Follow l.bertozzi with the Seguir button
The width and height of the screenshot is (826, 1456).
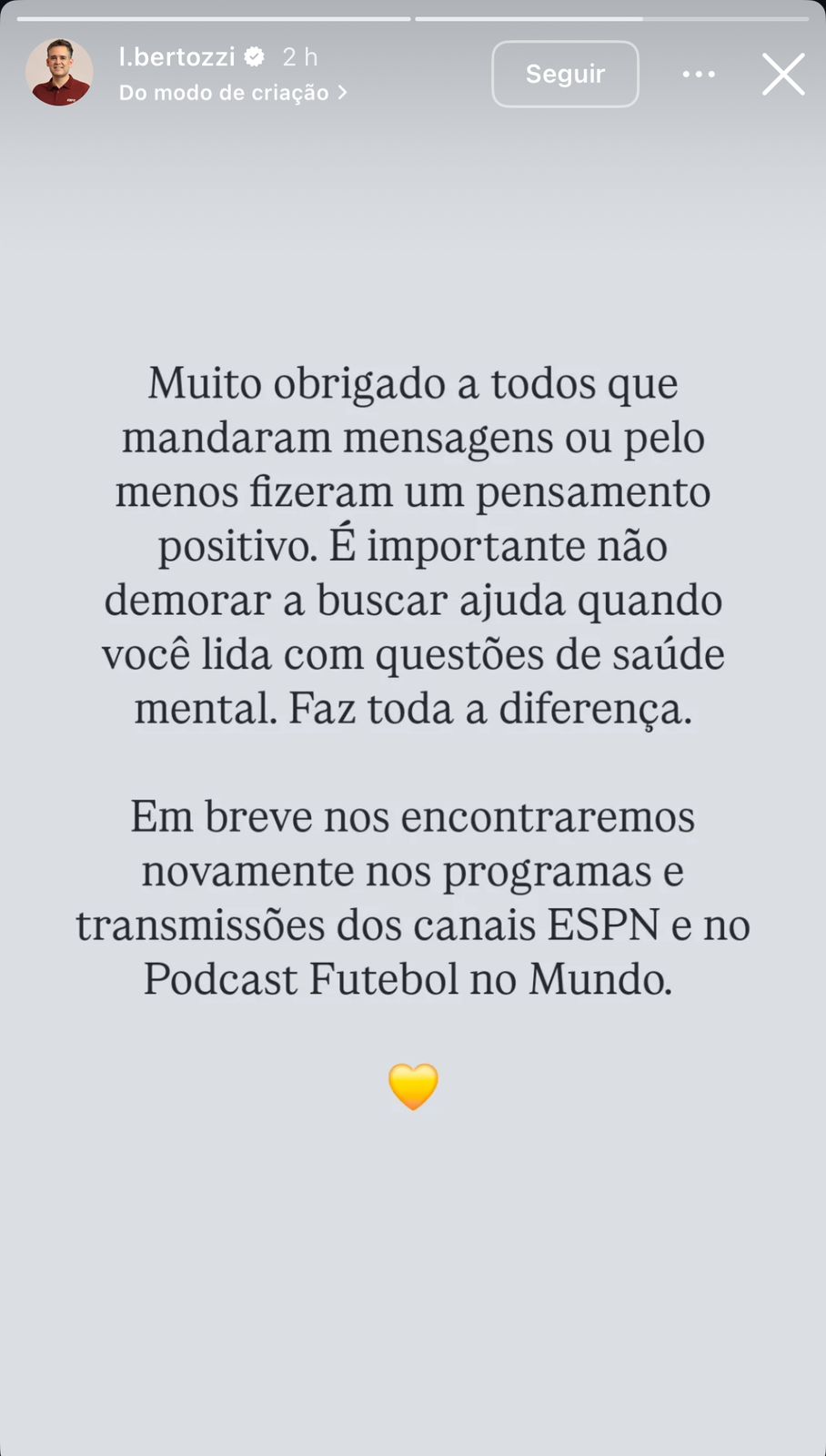tap(565, 74)
